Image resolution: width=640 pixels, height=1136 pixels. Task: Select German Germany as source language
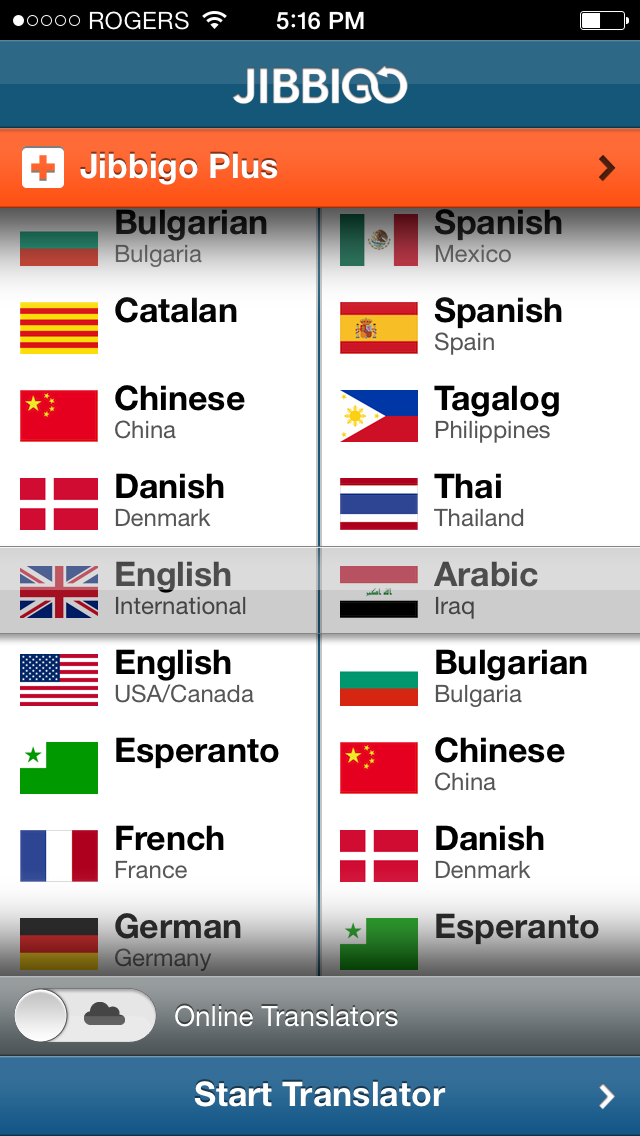pos(159,942)
